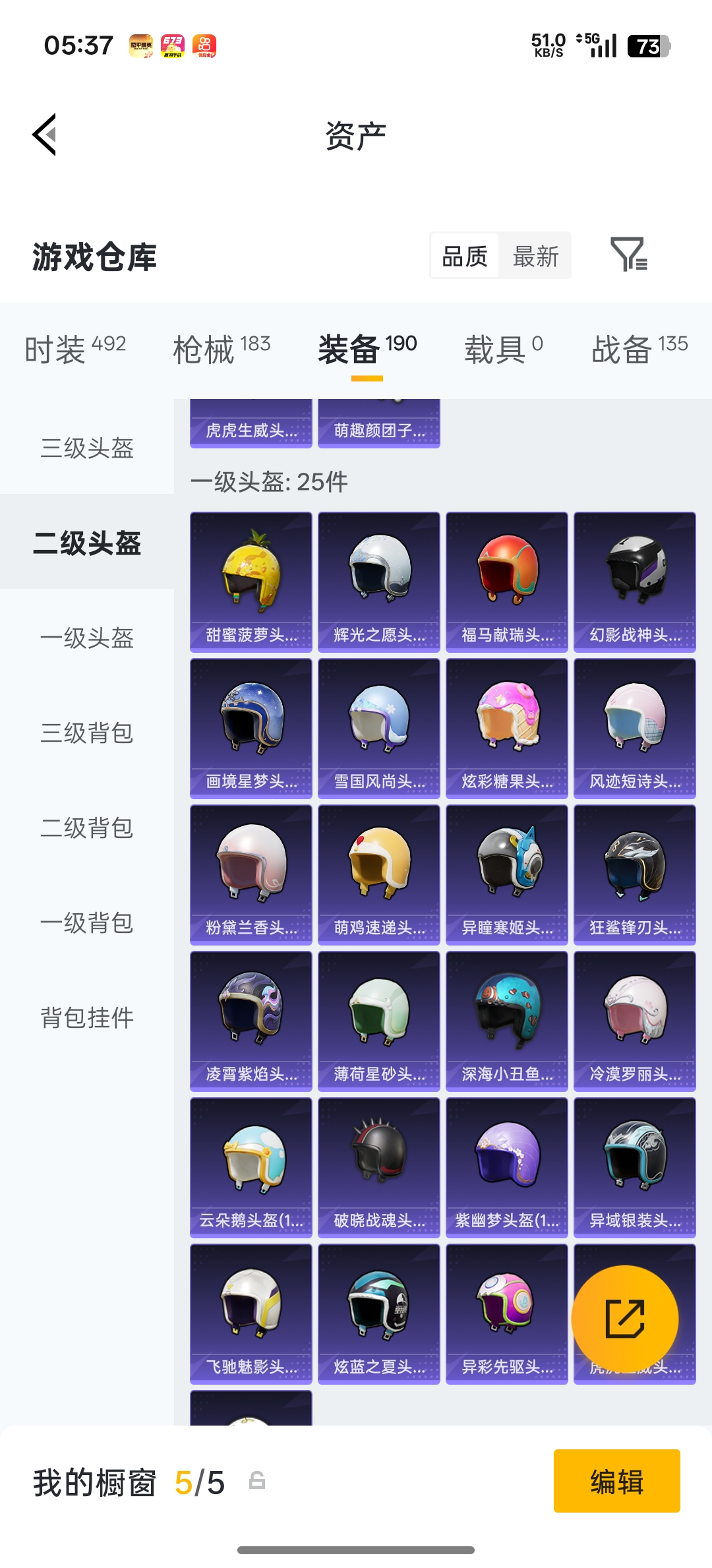Screen dimensions: 712x1568
Task: Open the filter icon beside 最新
Action: (628, 255)
